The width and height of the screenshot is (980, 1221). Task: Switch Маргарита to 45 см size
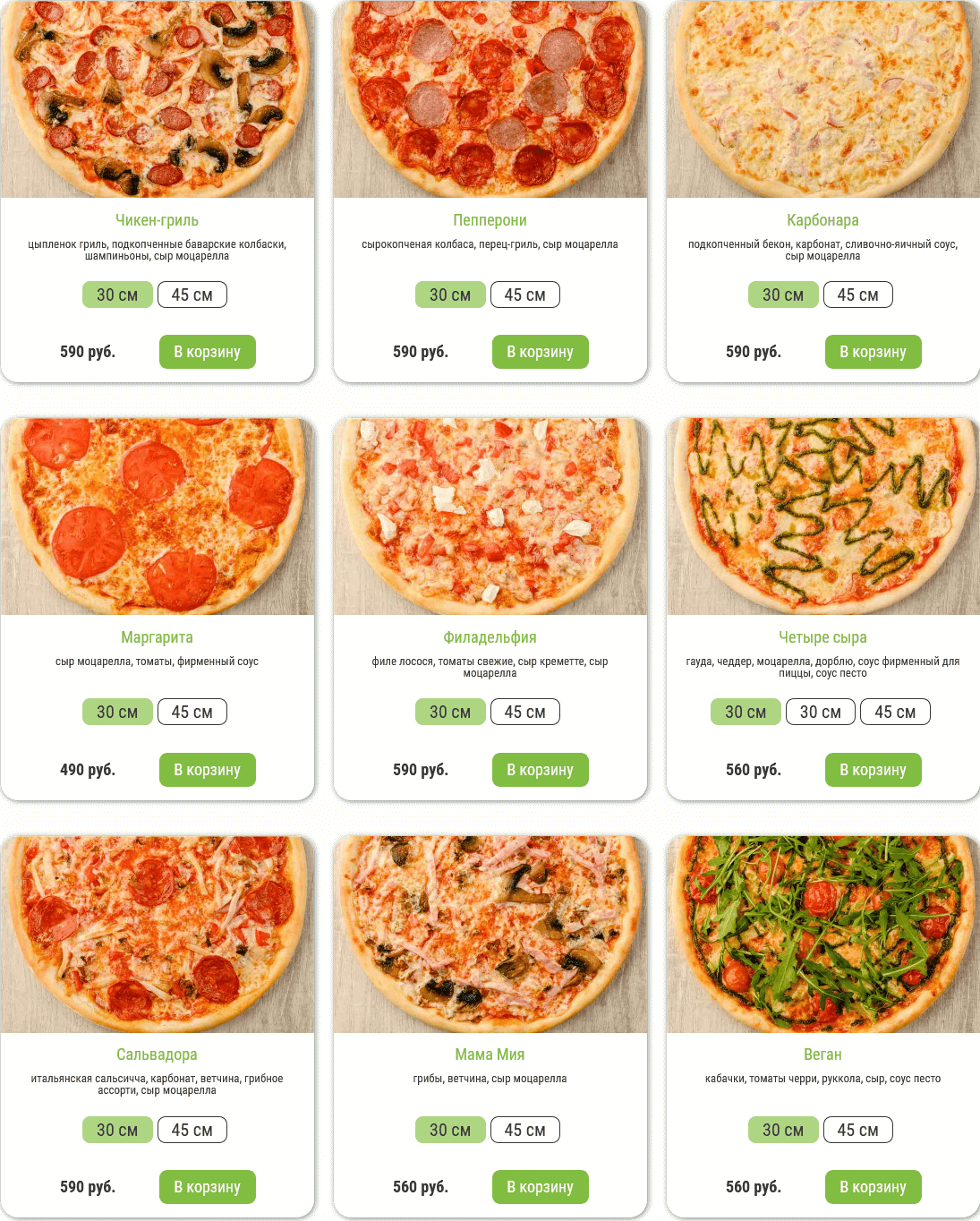click(192, 712)
